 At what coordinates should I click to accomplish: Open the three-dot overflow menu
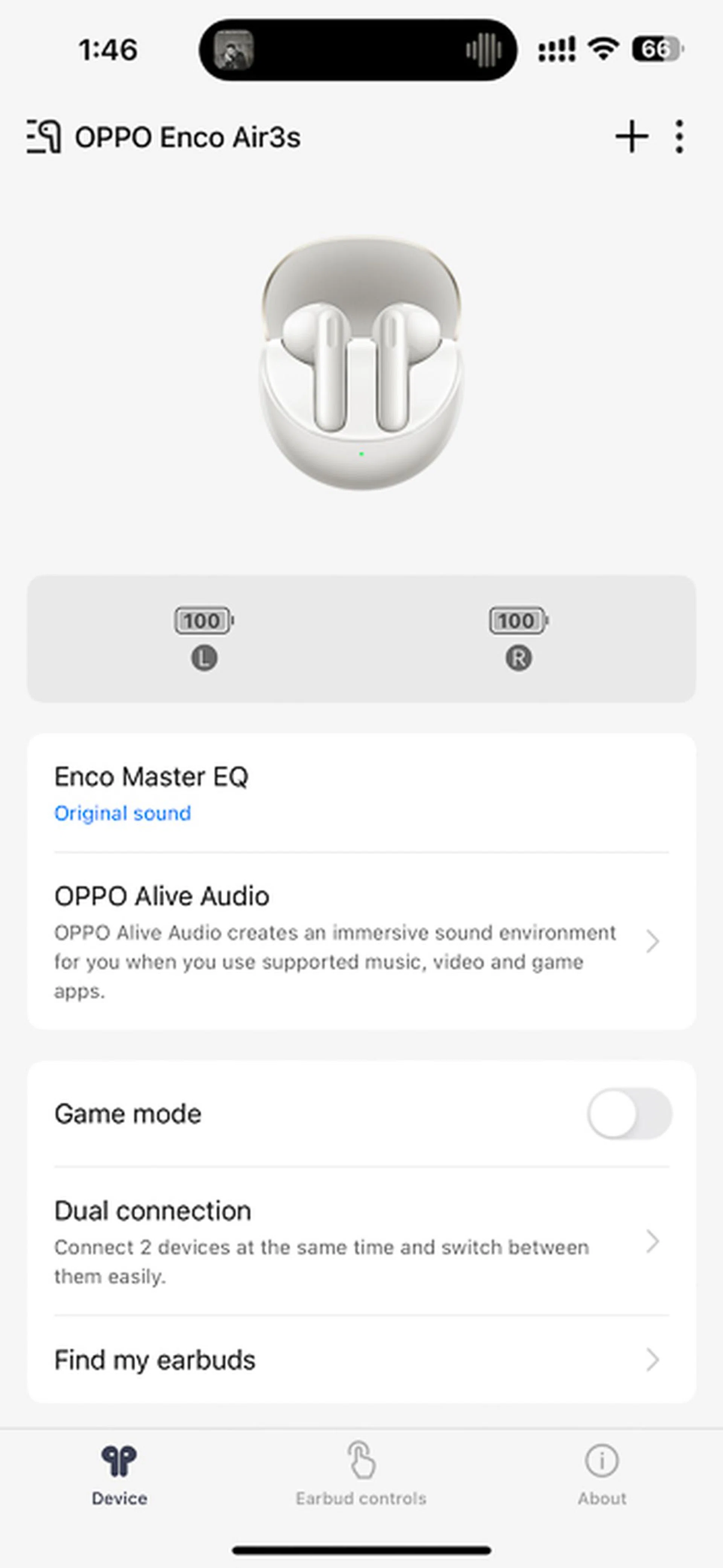pyautogui.click(x=679, y=136)
